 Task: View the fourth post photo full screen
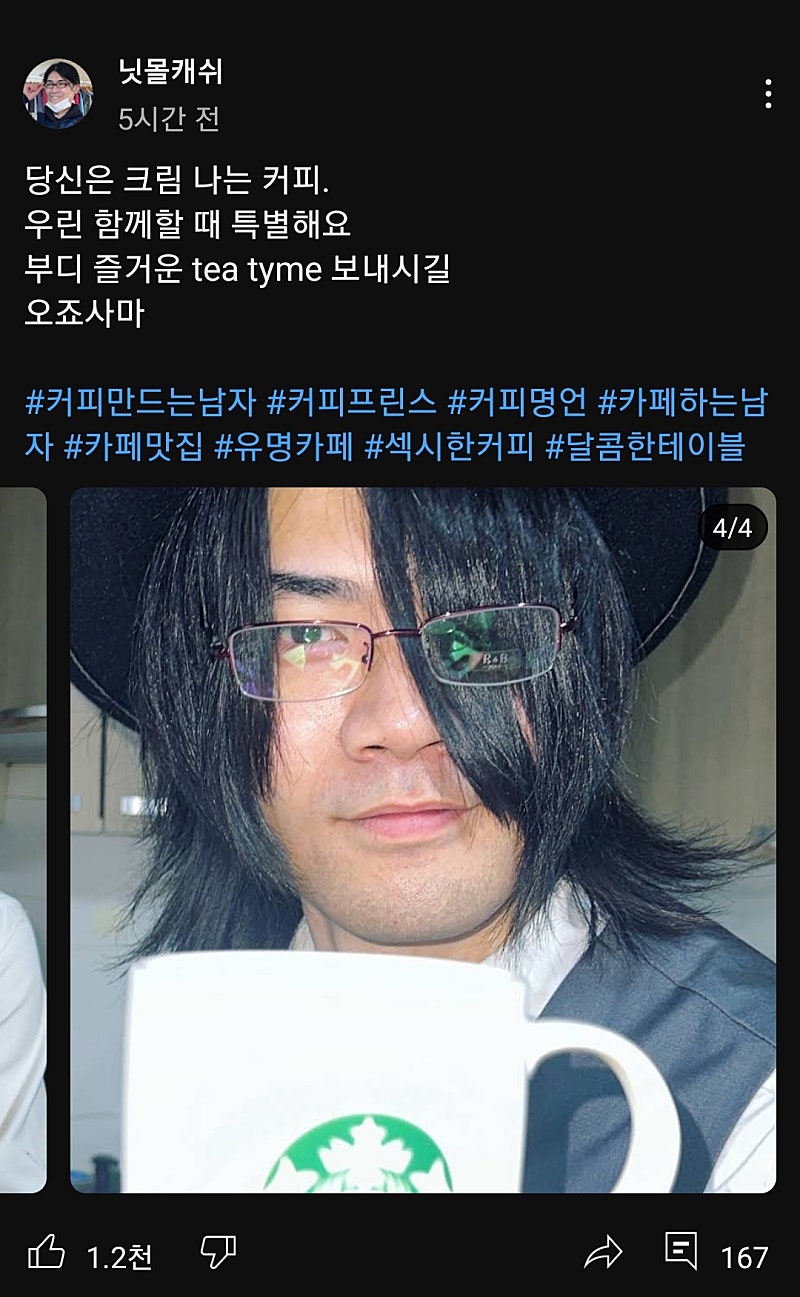(x=422, y=840)
